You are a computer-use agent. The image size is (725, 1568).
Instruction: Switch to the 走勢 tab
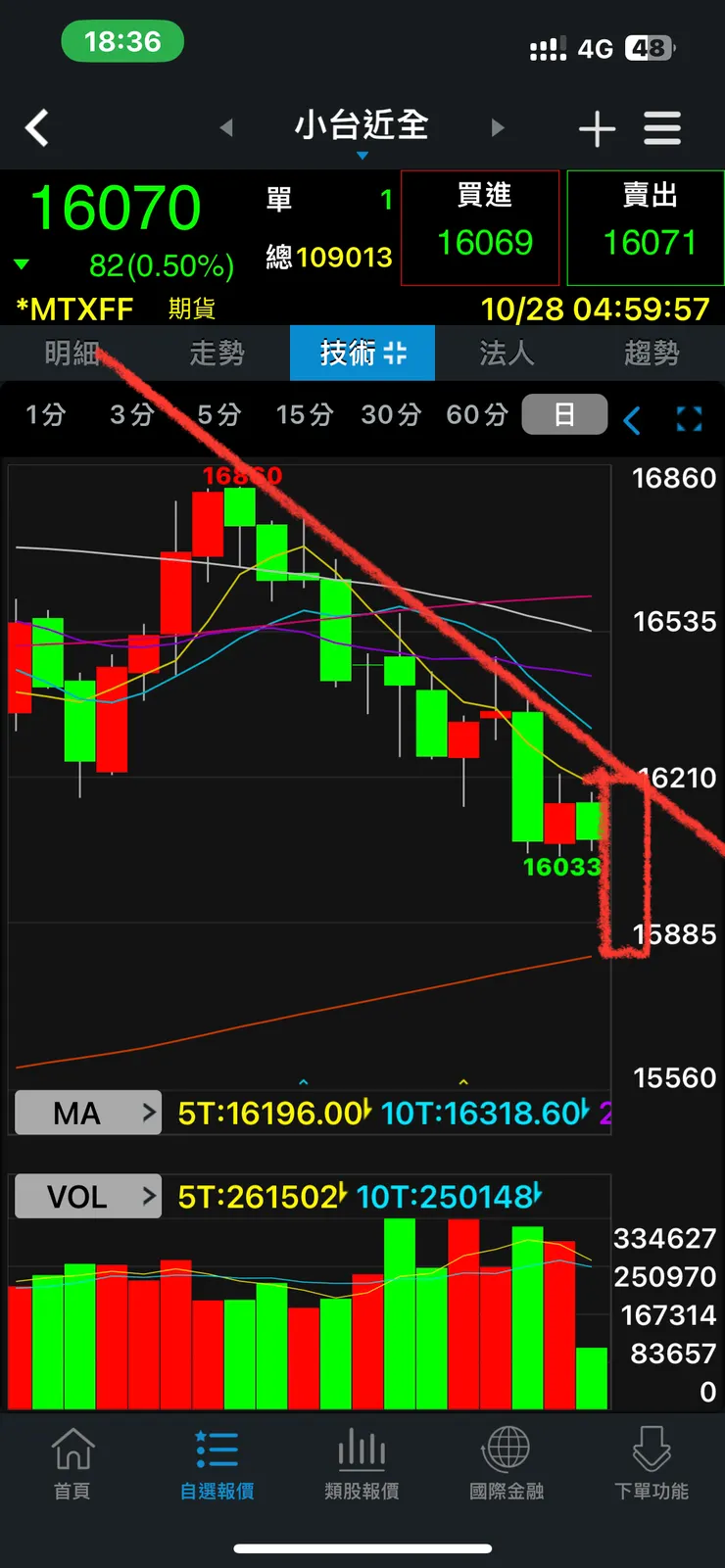(x=217, y=353)
